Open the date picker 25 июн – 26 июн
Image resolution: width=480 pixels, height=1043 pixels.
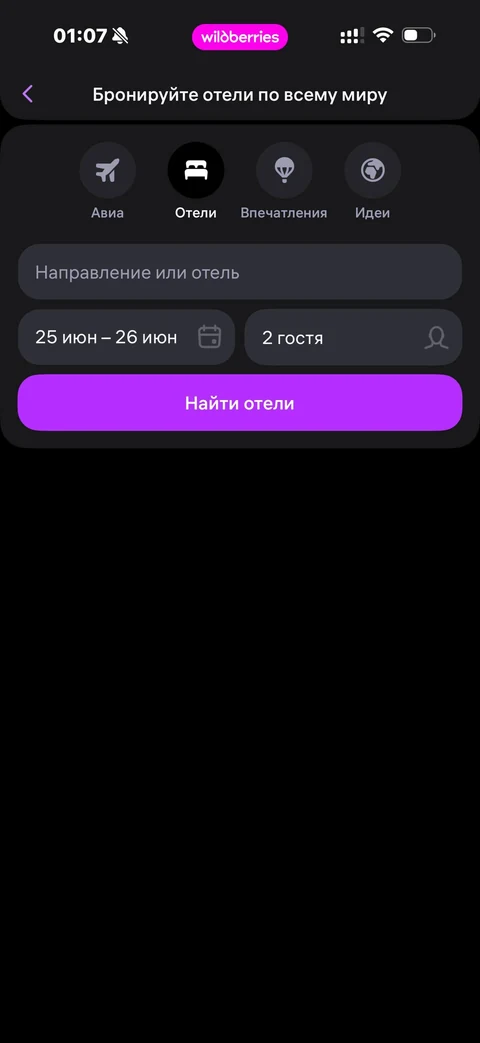tap(126, 337)
